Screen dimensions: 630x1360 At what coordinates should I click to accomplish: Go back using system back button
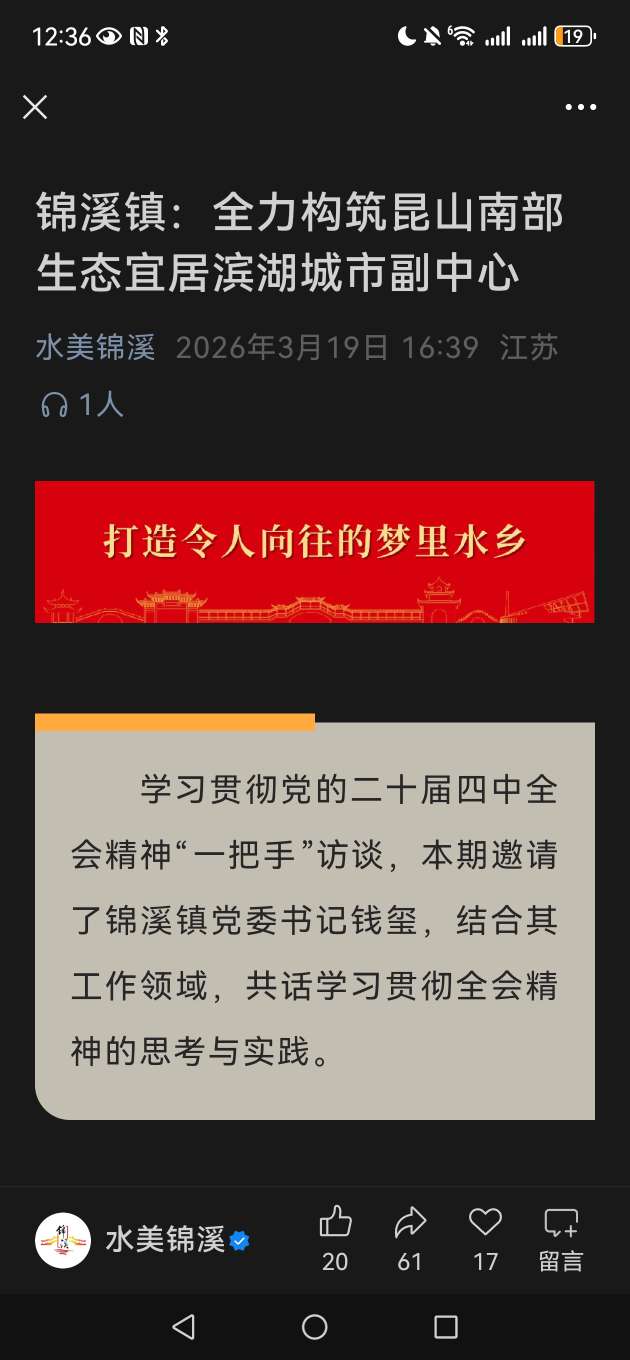(x=183, y=1327)
